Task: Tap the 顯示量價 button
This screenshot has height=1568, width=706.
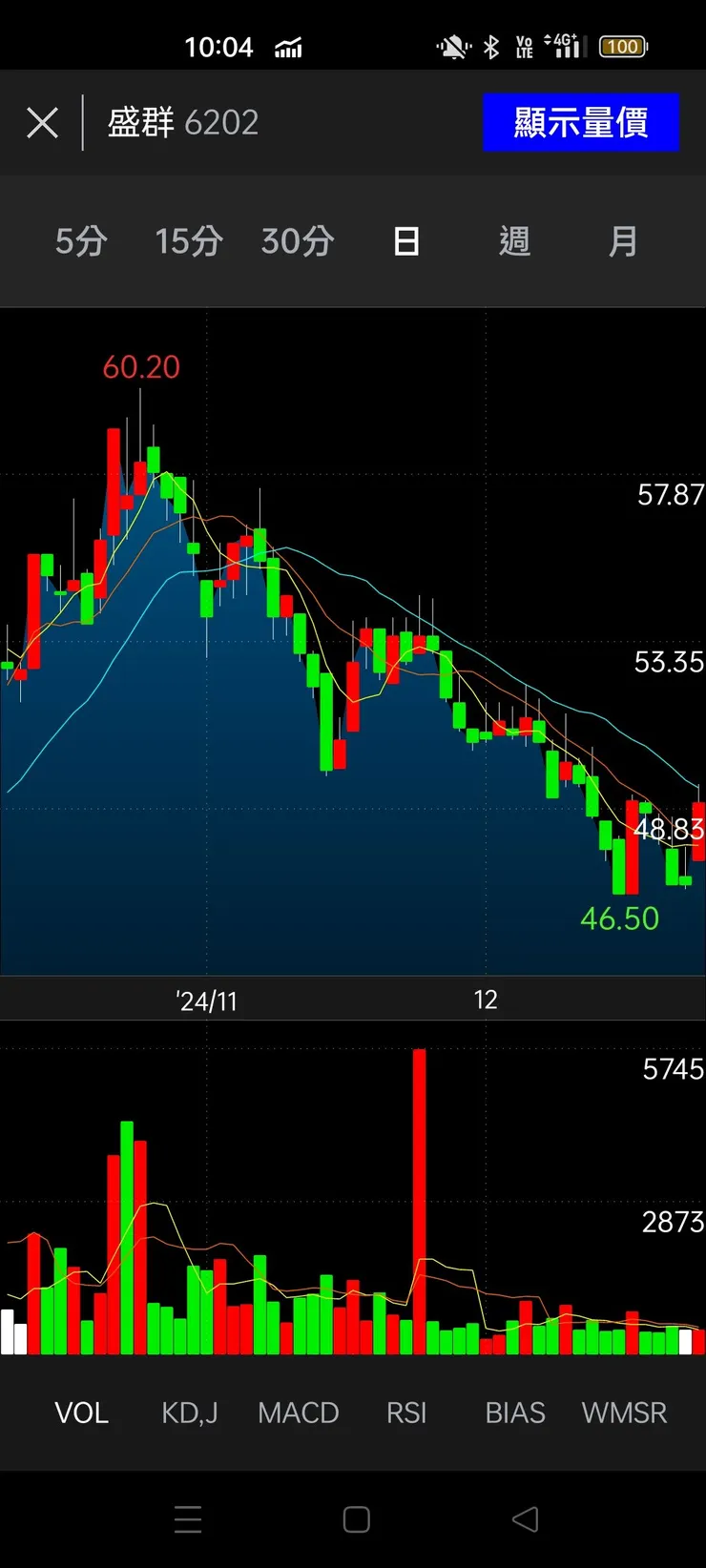Action: (x=580, y=123)
